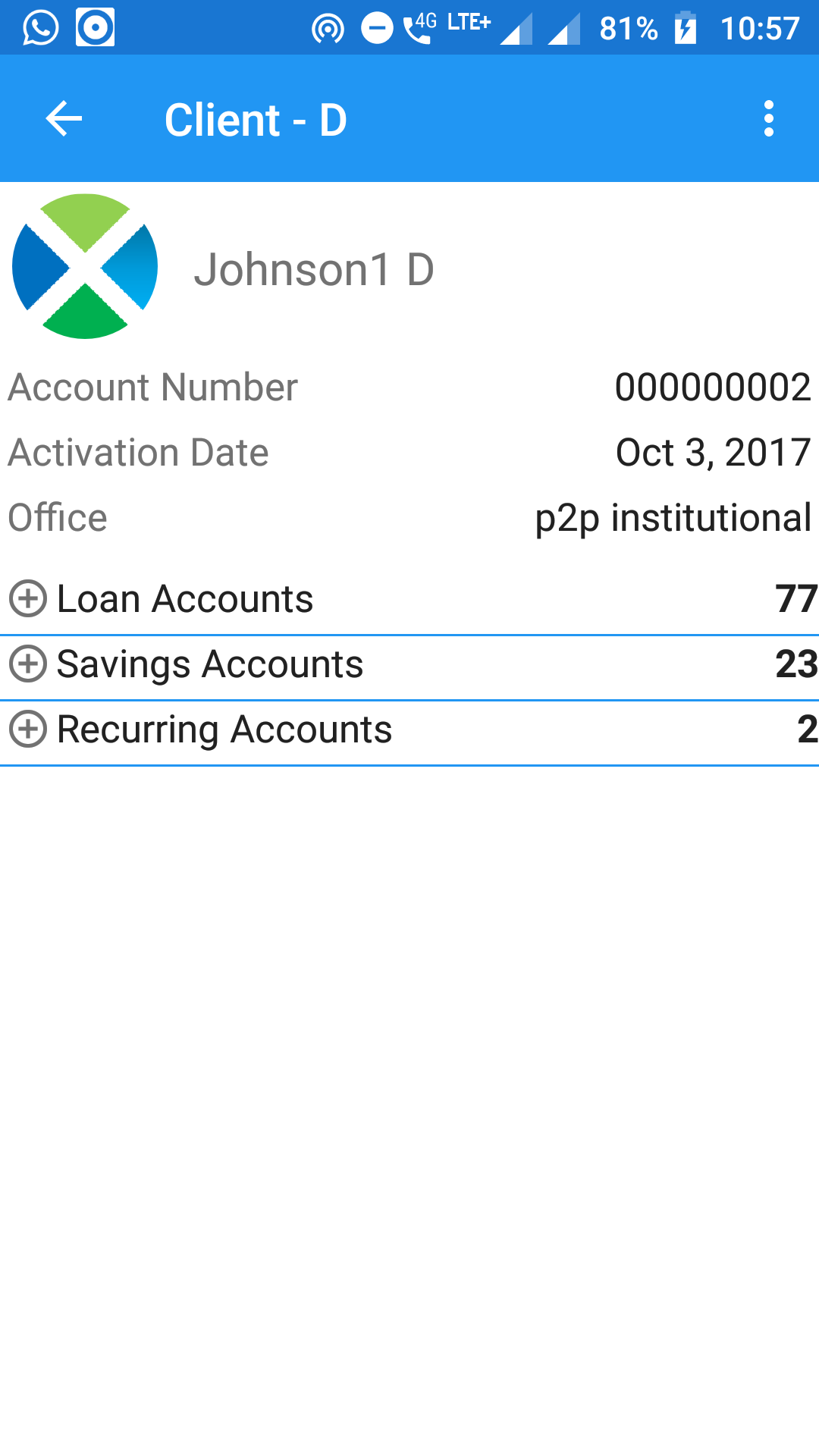This screenshot has height=1456, width=819.
Task: Tap the hotspot indicator in status bar
Action: tap(329, 28)
